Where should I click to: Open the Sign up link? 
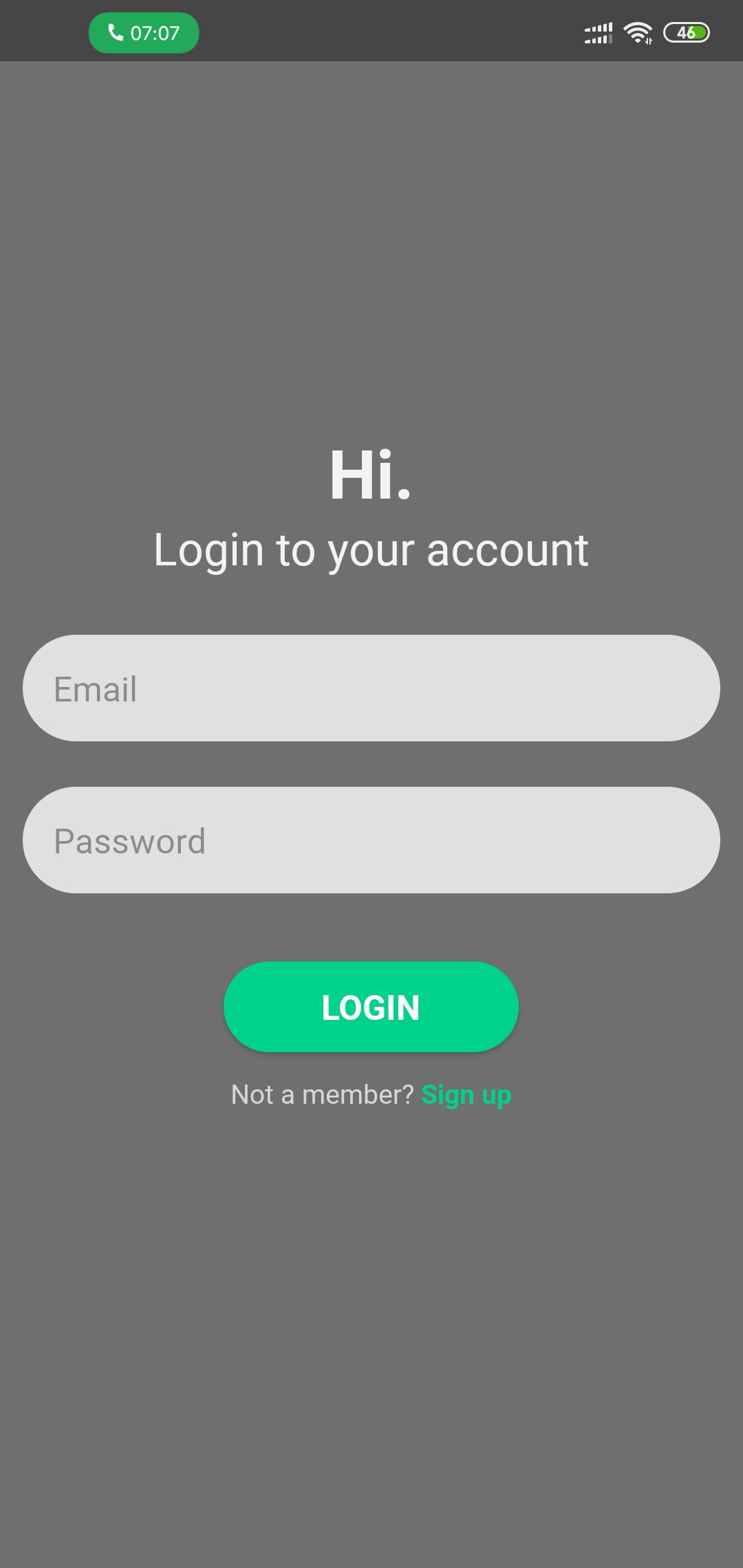pos(466,1093)
